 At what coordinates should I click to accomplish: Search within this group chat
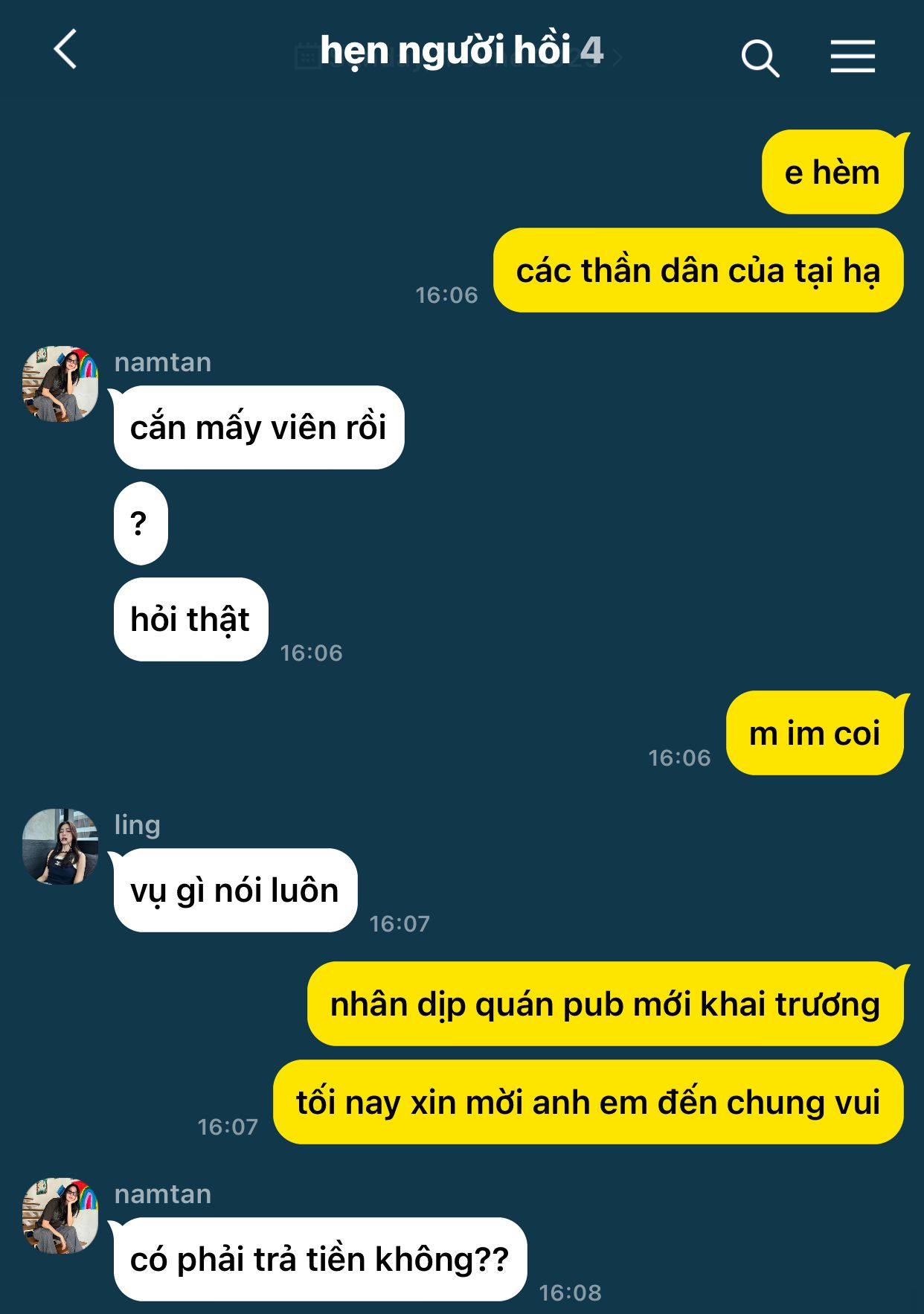point(760,58)
